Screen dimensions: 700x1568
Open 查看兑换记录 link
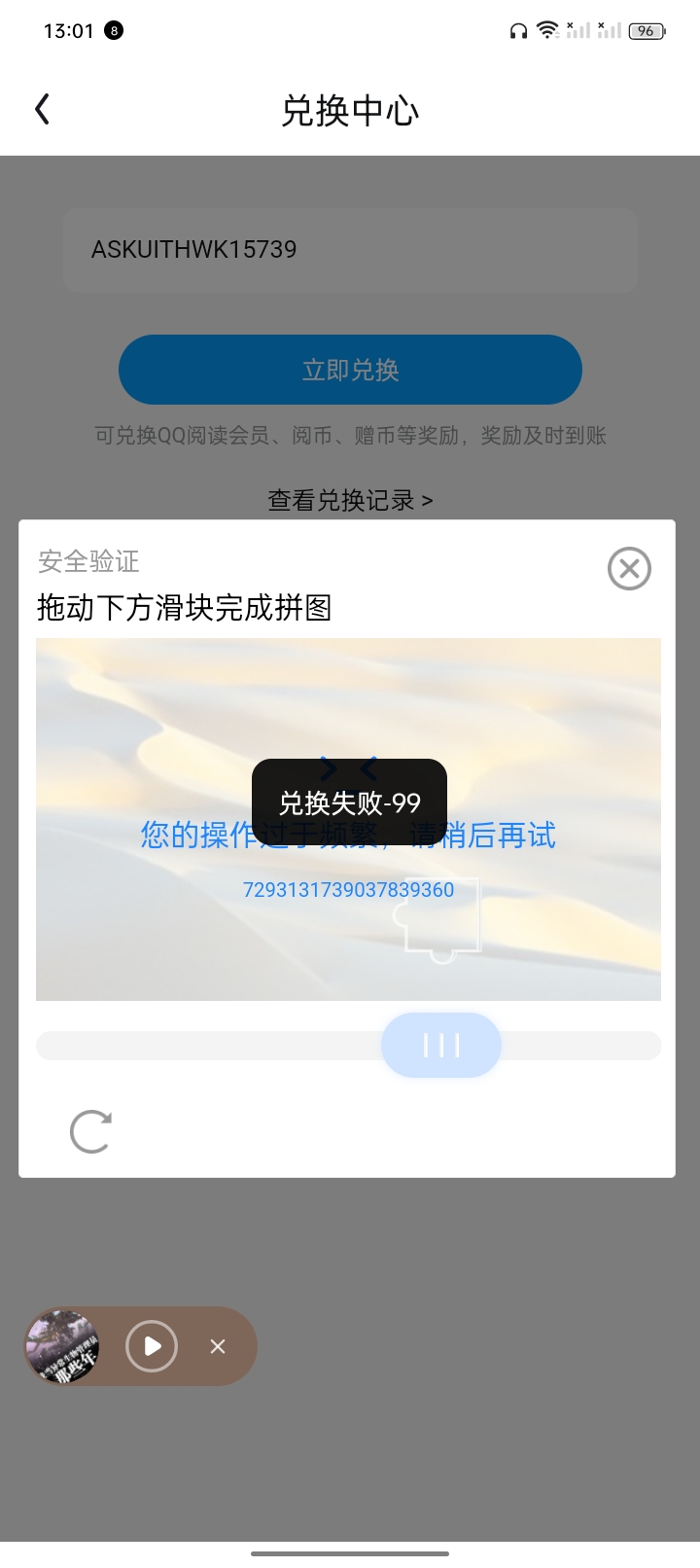(350, 500)
